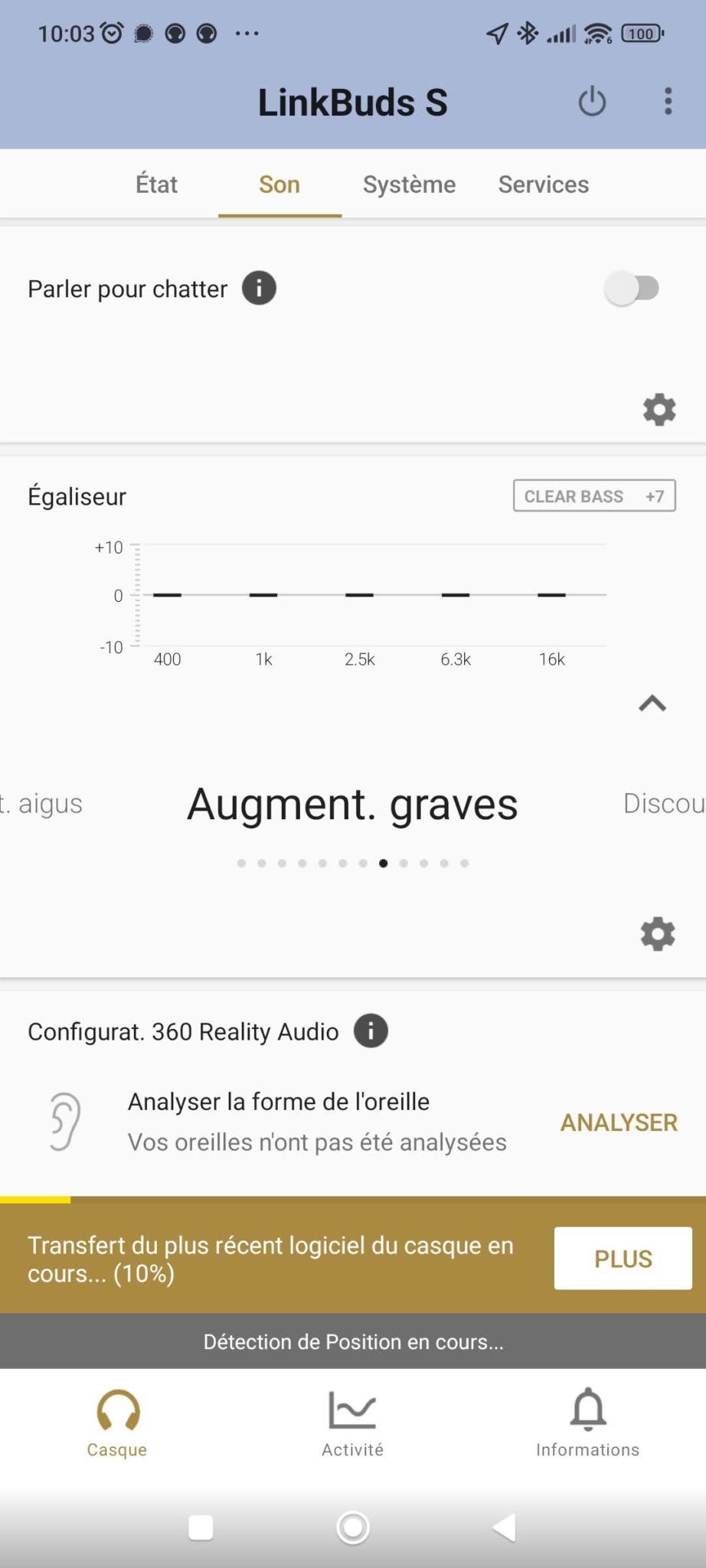Go to the Activité tab

352,1423
